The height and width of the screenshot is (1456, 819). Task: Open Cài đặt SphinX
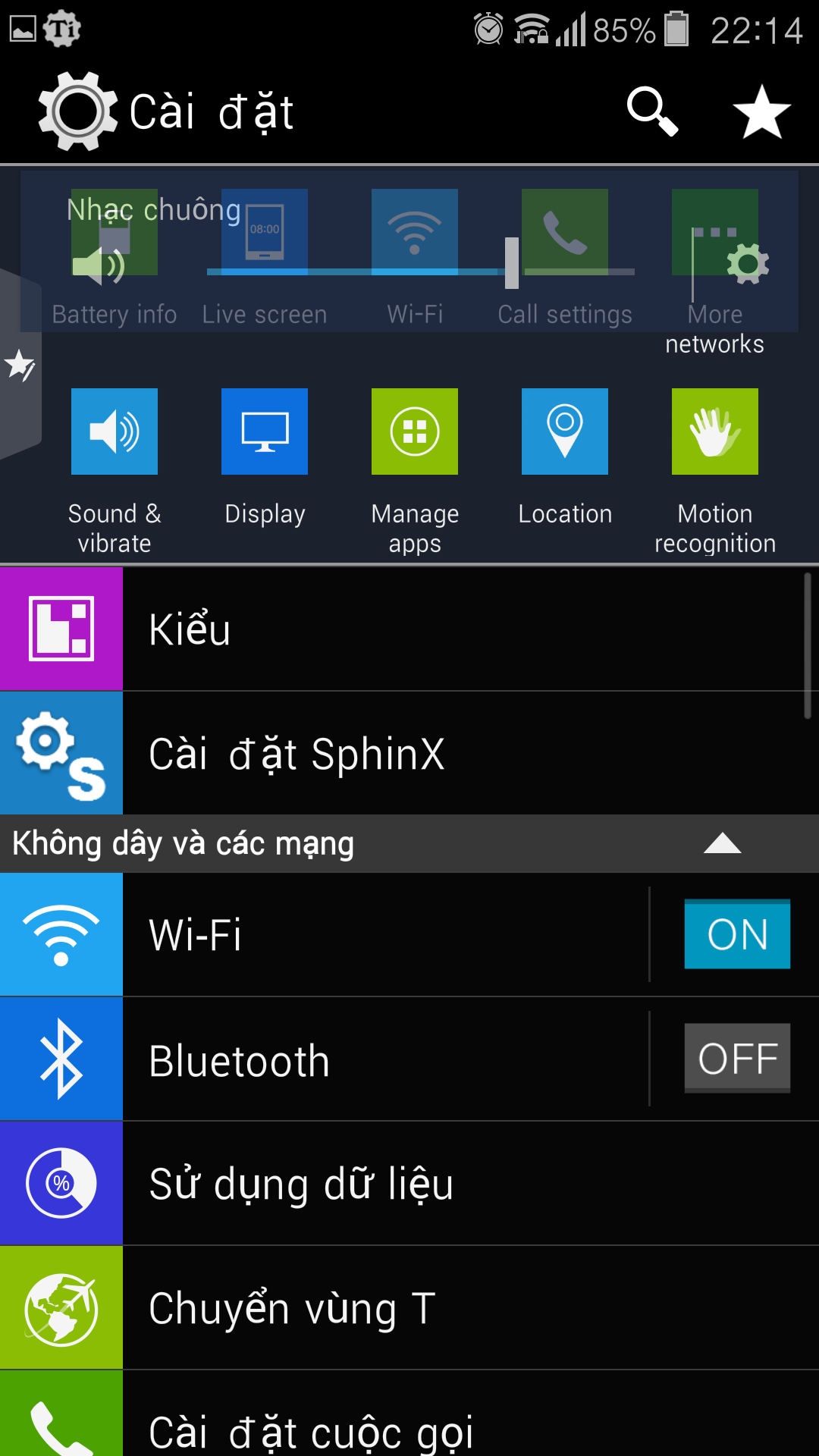(x=409, y=753)
